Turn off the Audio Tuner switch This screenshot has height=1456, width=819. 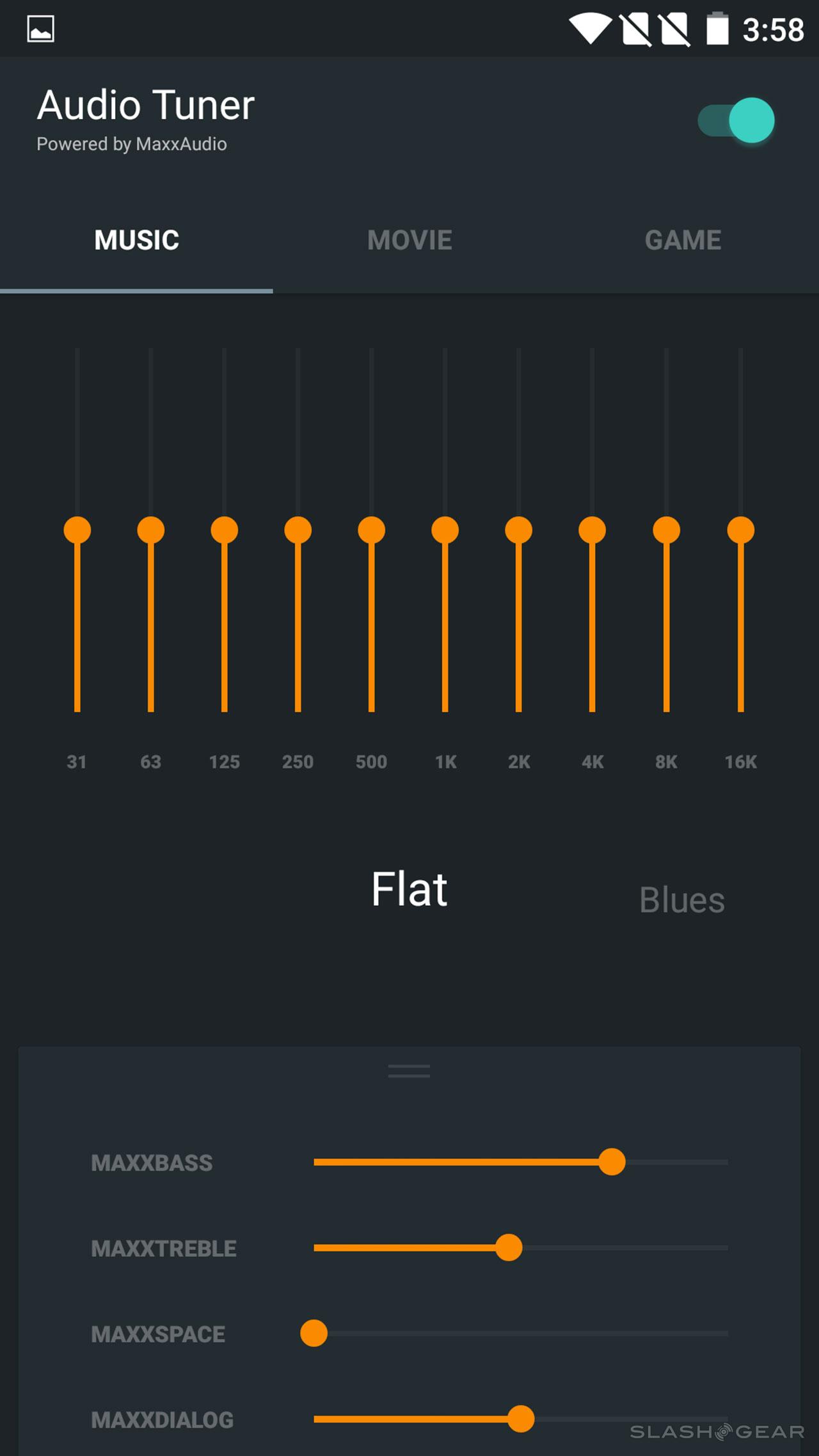736,120
